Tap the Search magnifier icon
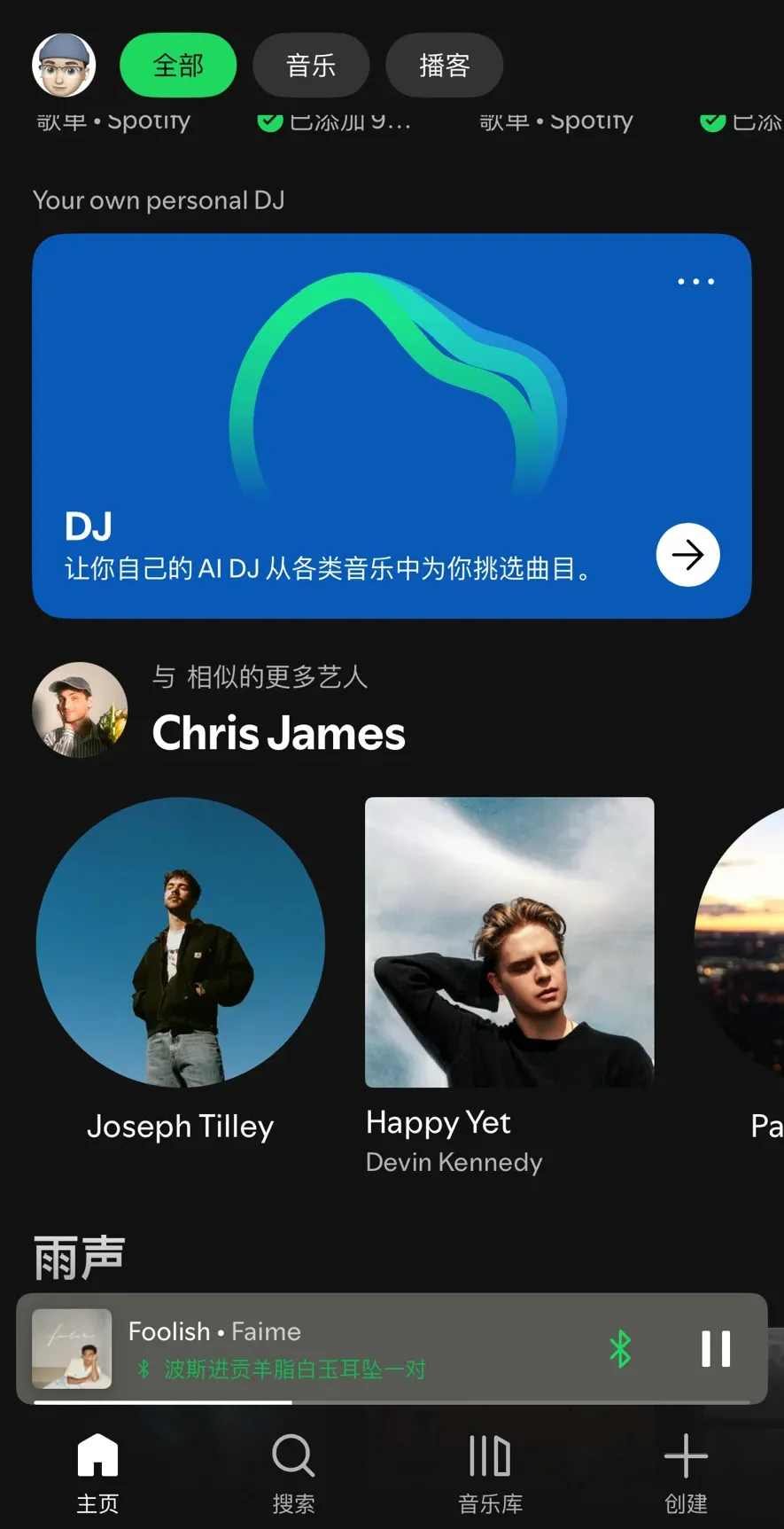This screenshot has width=784, height=1529. tap(293, 1455)
